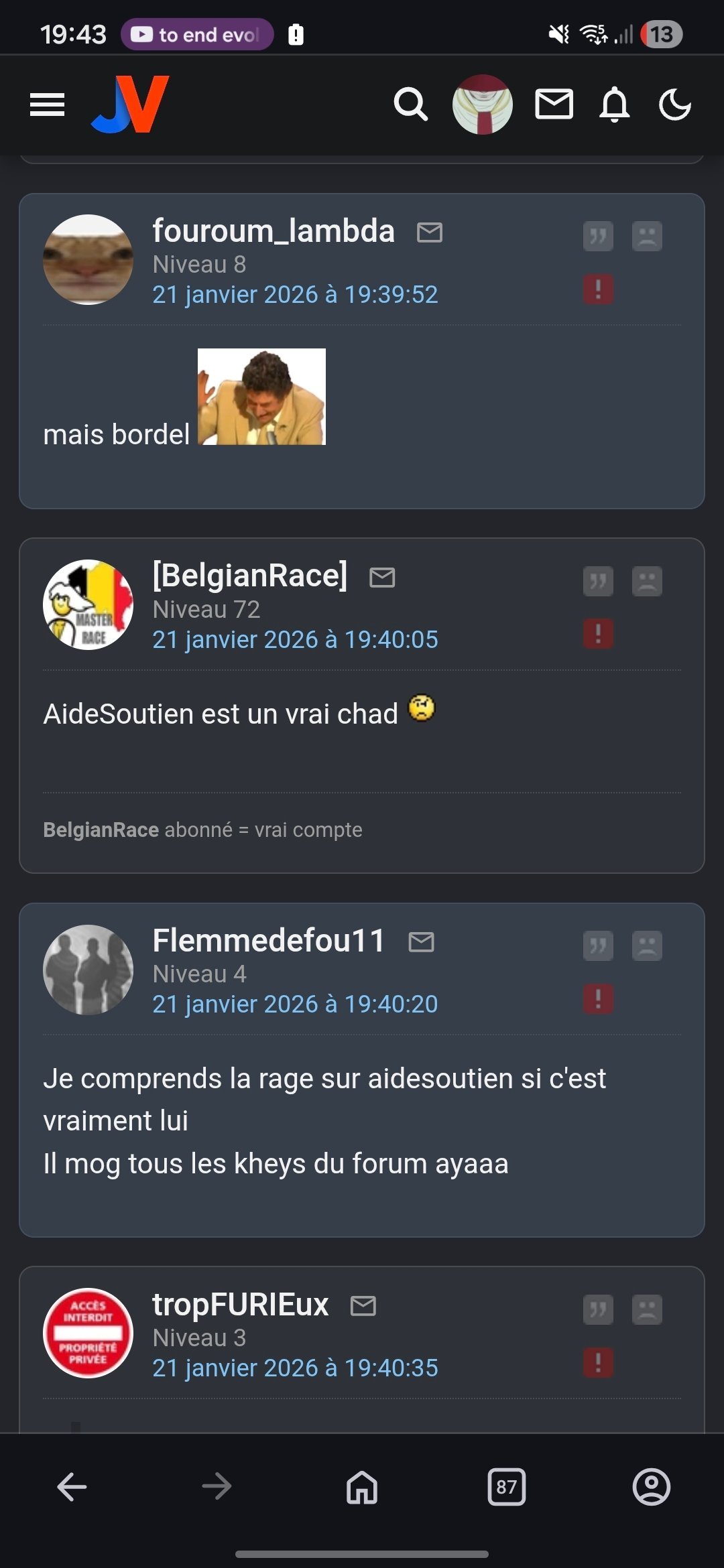The height and width of the screenshot is (1568, 724).
Task: Blacklist [BelgianRace] with sad face icon
Action: coord(647,581)
